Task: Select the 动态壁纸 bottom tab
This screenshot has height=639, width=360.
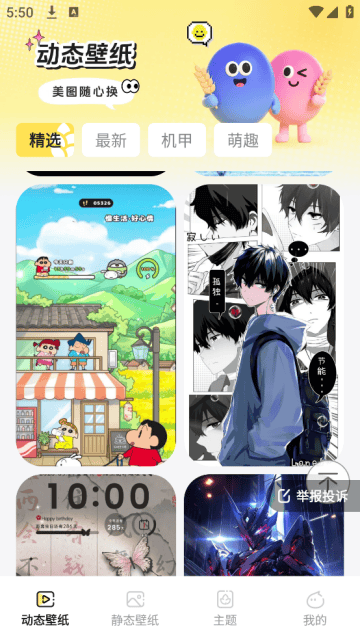Action: click(45, 609)
